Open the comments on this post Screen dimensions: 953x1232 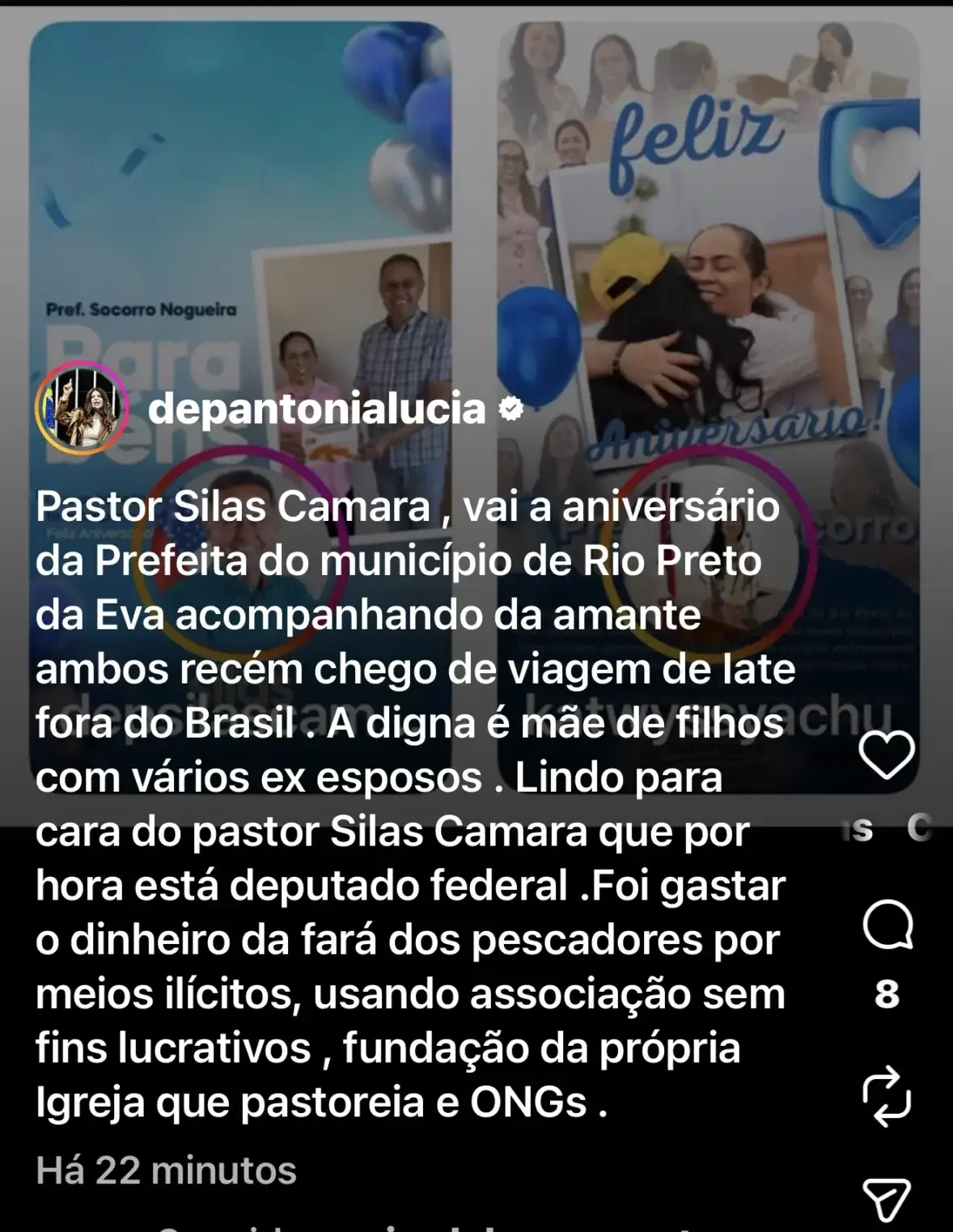click(x=887, y=925)
